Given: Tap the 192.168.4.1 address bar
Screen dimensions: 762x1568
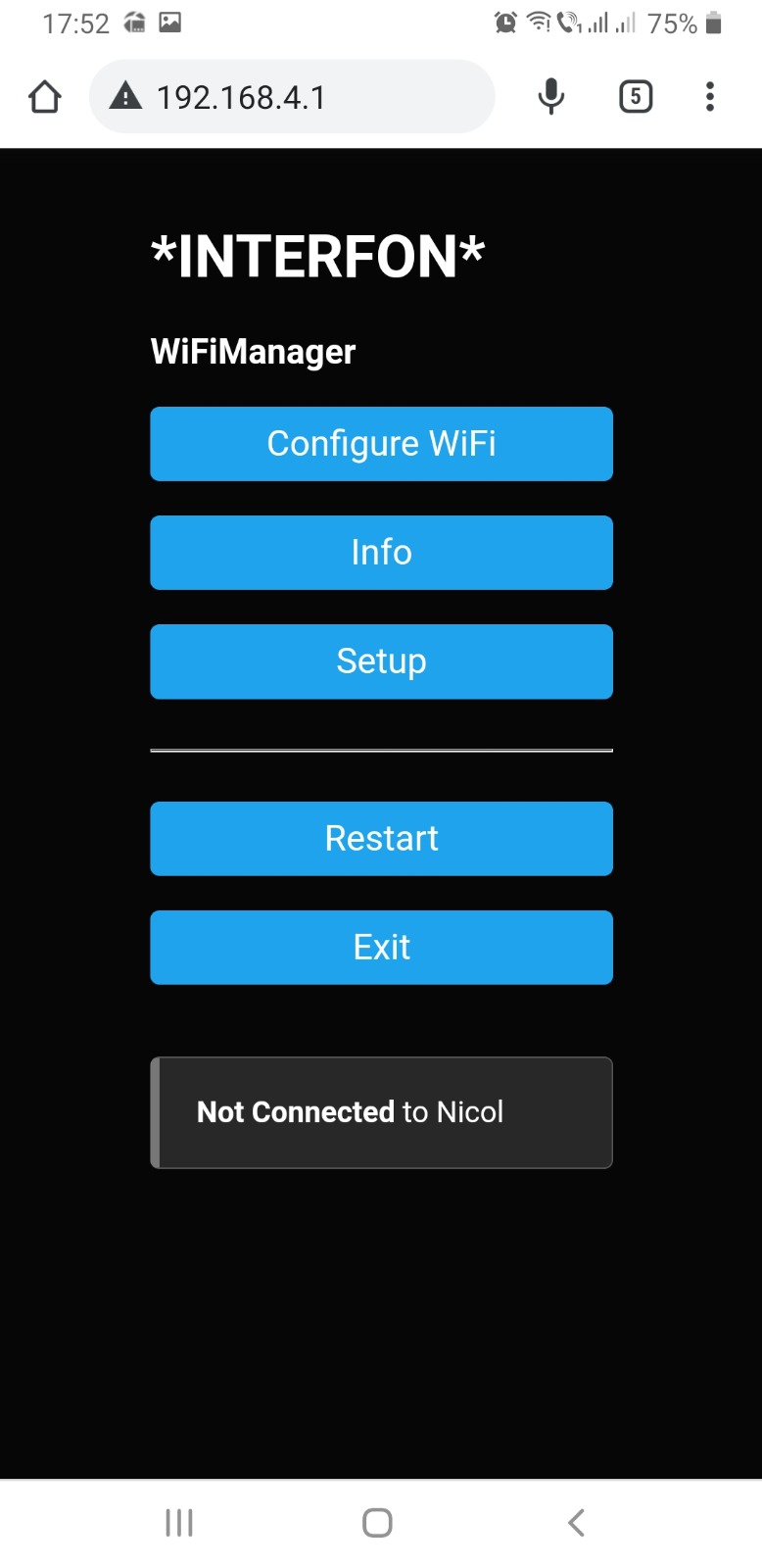Looking at the screenshot, I should (292, 97).
